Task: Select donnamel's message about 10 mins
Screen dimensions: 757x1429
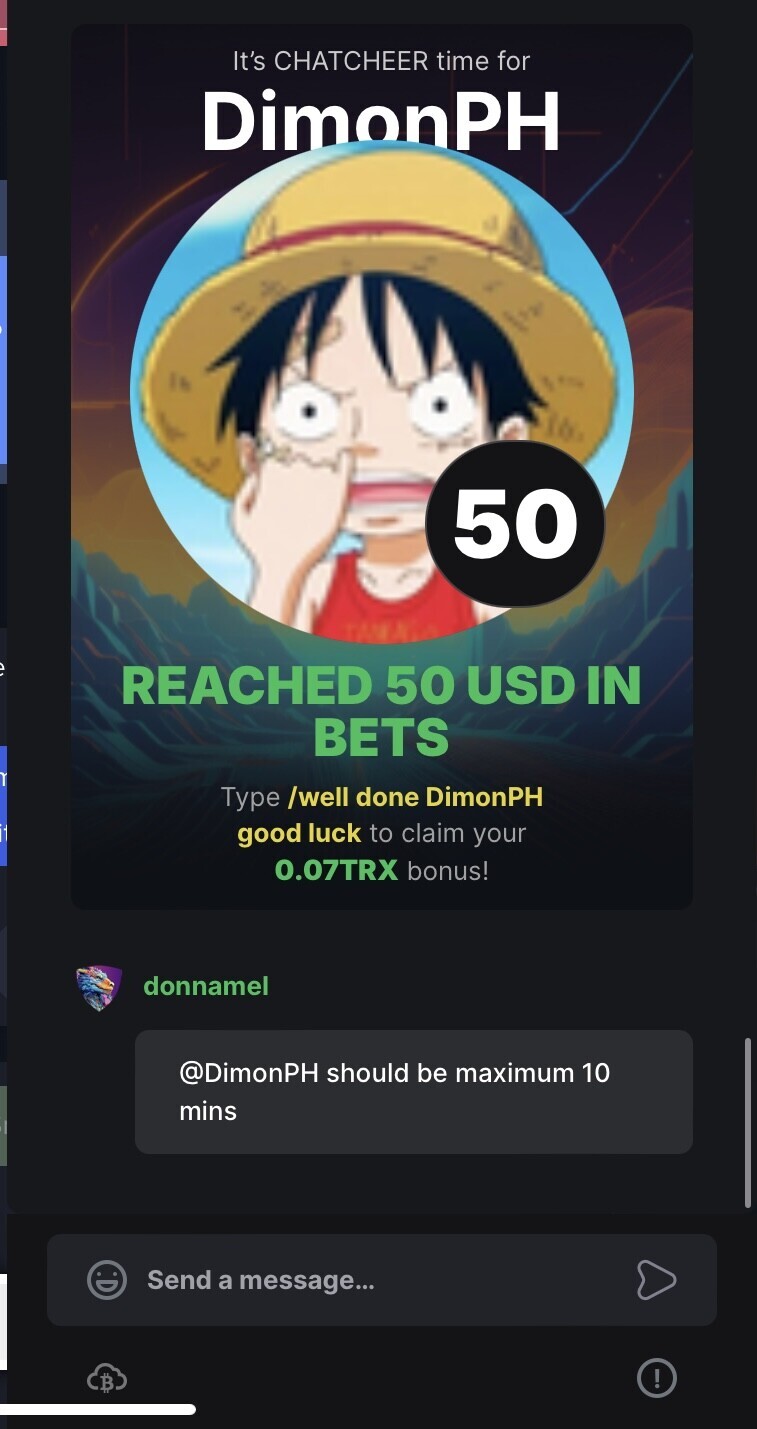Action: point(413,1092)
